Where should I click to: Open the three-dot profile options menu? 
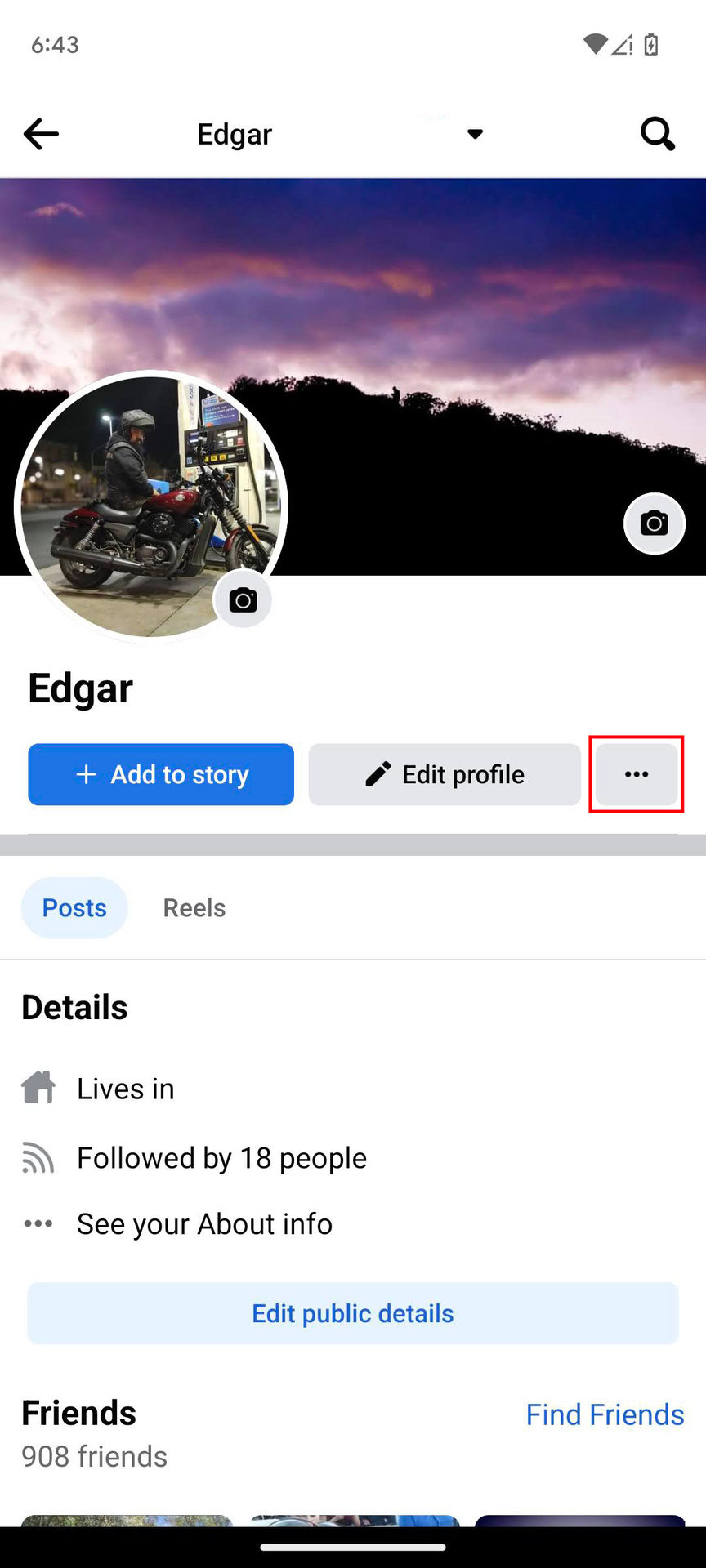coord(637,774)
